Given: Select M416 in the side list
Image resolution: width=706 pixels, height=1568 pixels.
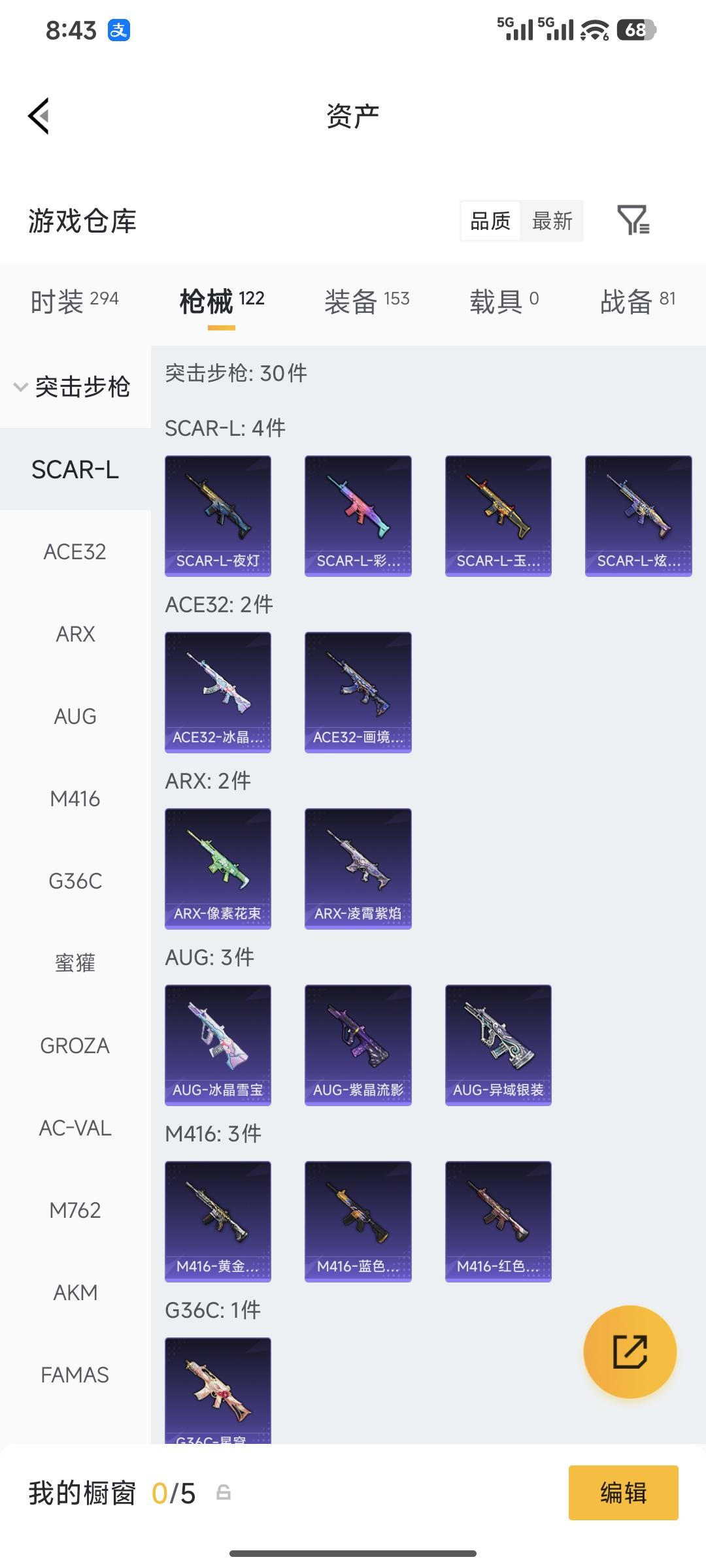Looking at the screenshot, I should point(75,799).
